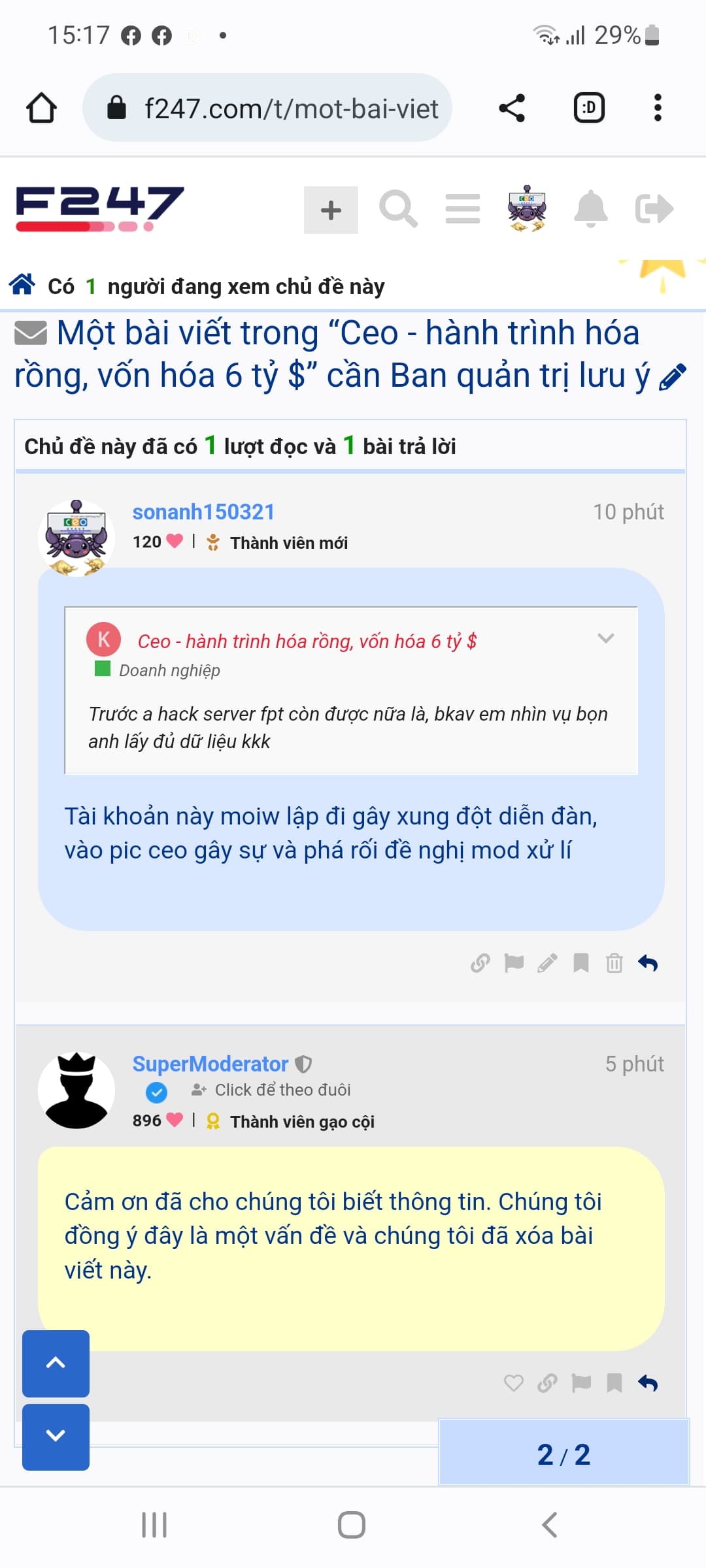Open browser home page
Viewport: 706px width, 1568px height.
pyautogui.click(x=41, y=108)
